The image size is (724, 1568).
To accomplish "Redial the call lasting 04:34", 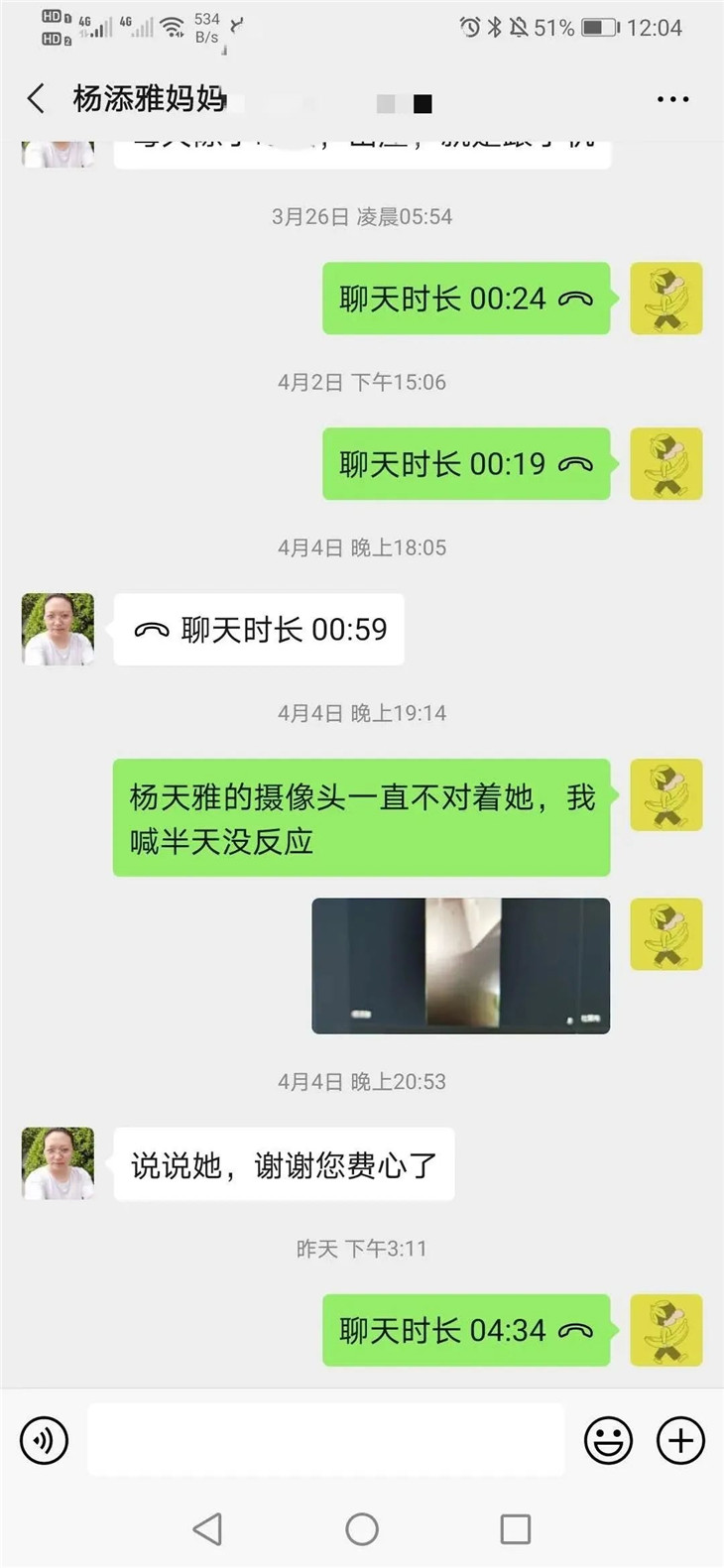I will (x=465, y=1330).
